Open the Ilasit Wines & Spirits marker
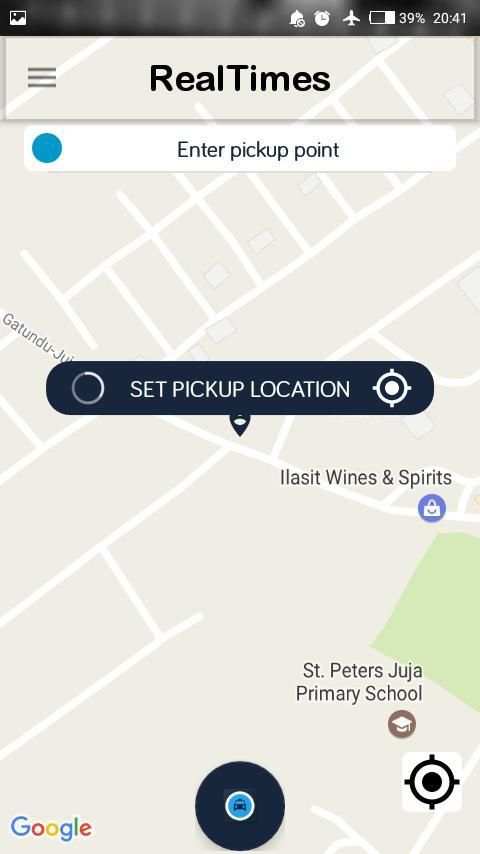Image resolution: width=480 pixels, height=854 pixels. 432,508
